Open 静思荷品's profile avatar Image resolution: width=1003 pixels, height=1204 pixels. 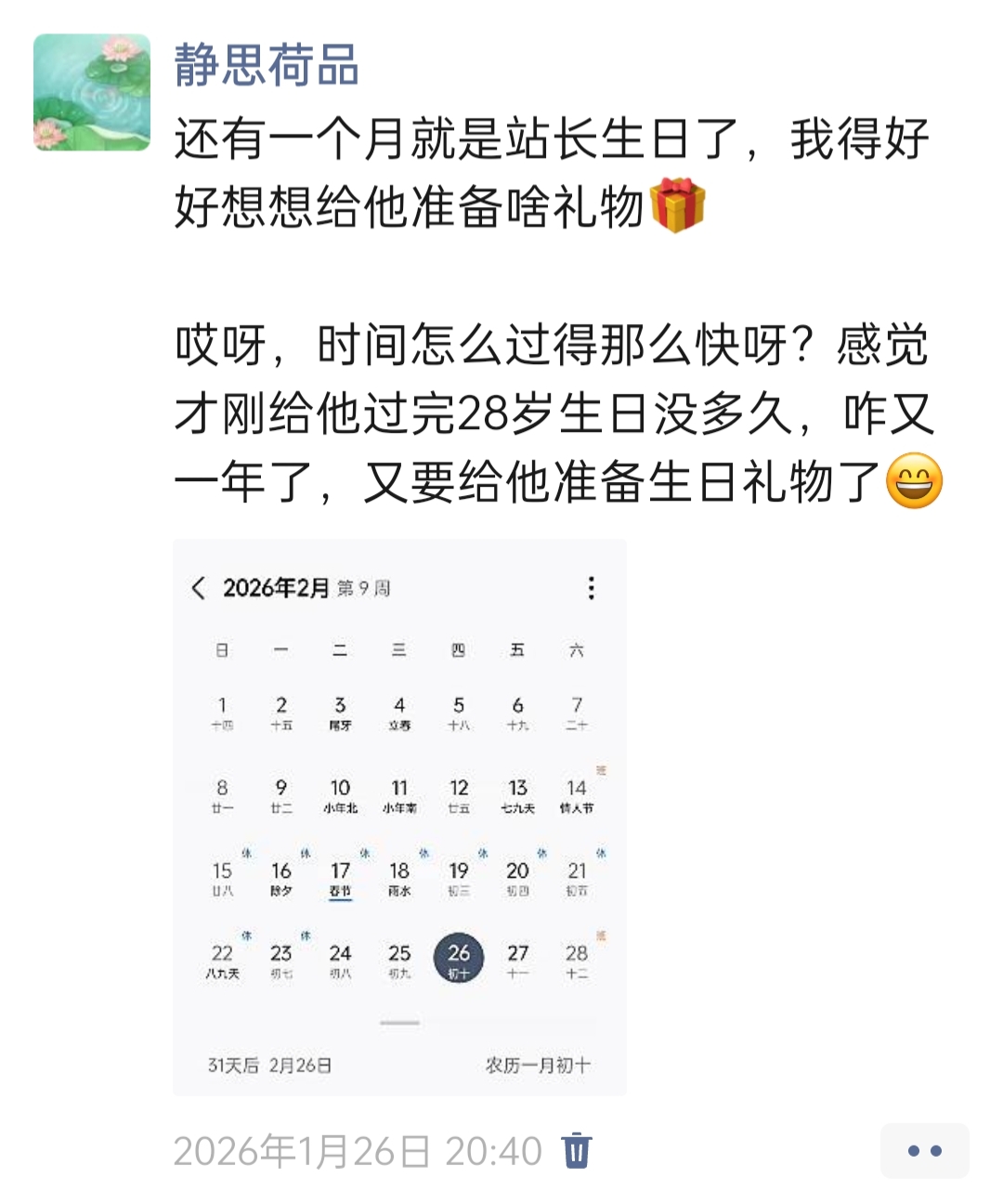tap(91, 92)
